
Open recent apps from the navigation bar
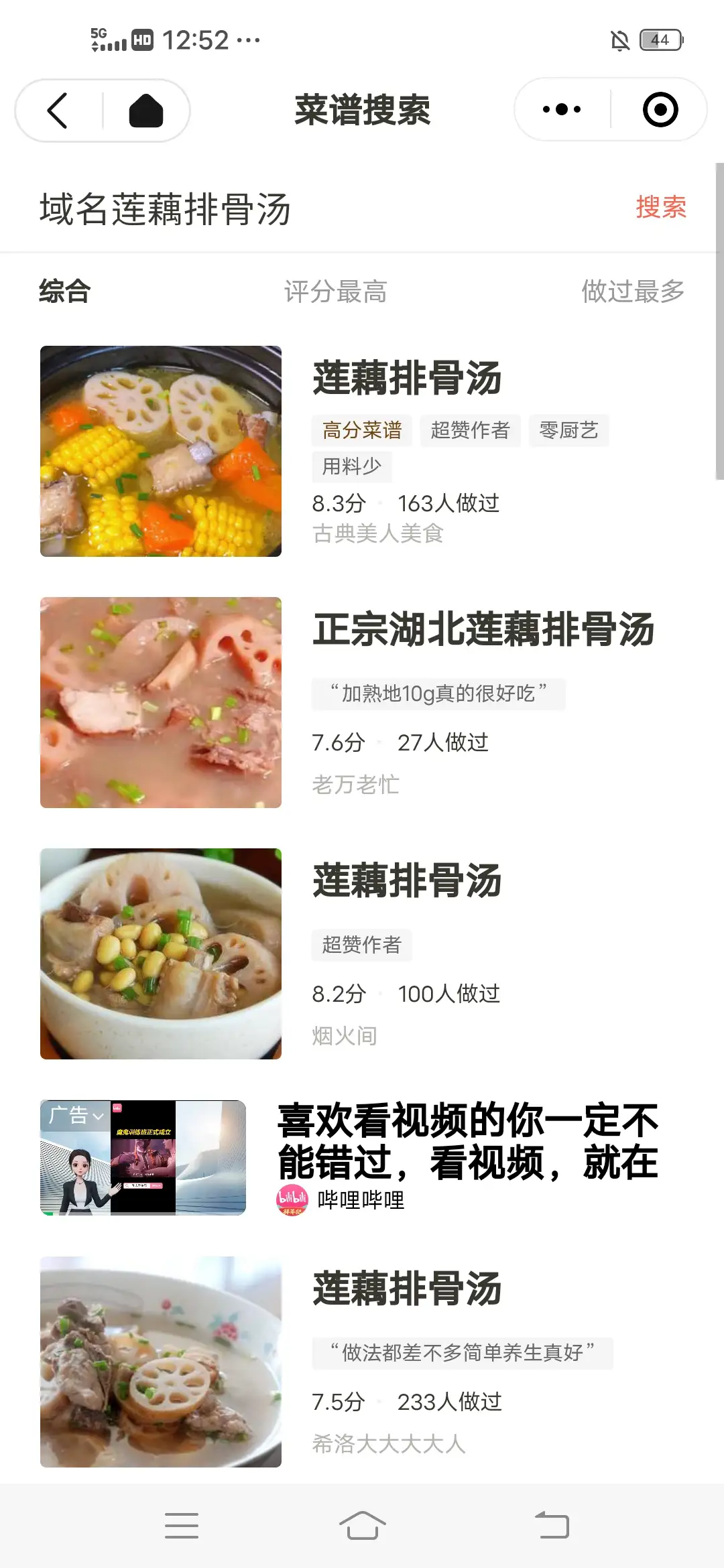coord(181,1526)
